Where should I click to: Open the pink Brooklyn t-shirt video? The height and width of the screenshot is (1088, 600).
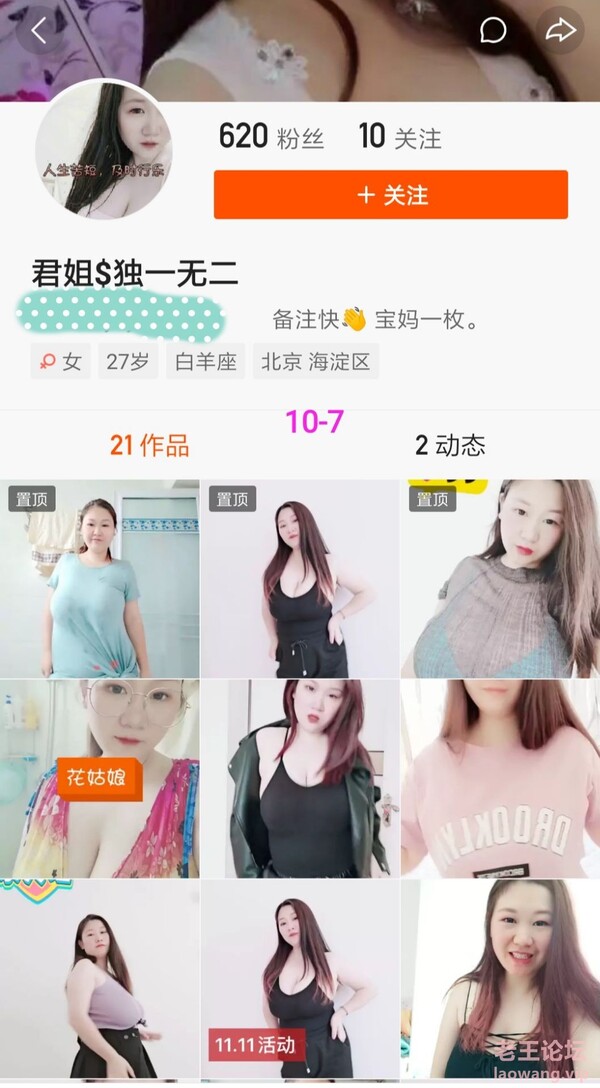(x=500, y=778)
